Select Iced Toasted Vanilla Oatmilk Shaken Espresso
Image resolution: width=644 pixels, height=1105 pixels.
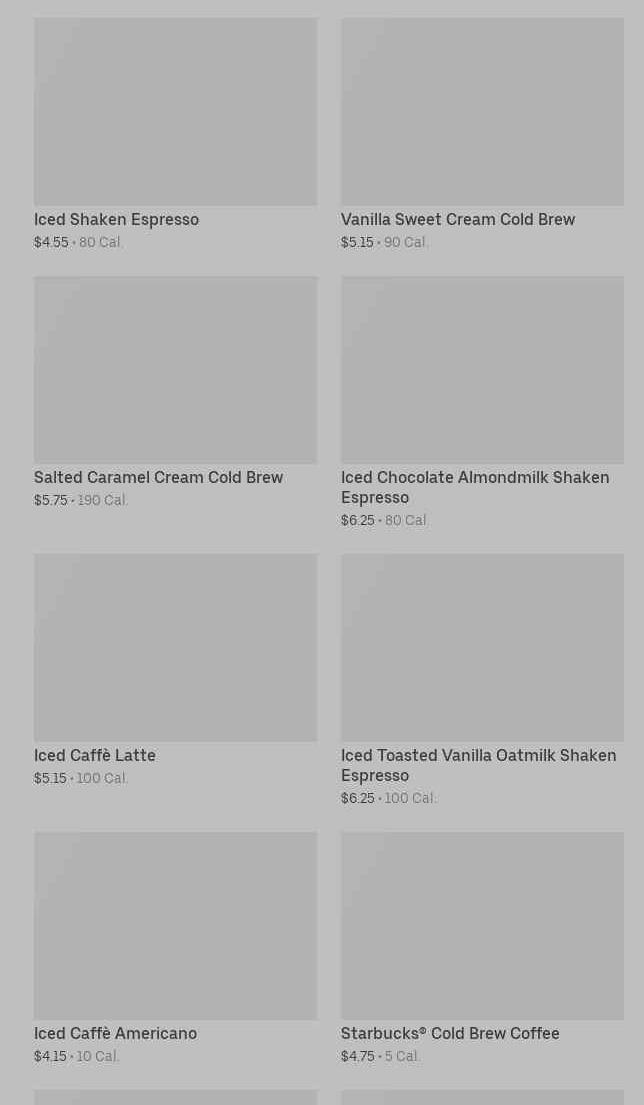click(483, 680)
